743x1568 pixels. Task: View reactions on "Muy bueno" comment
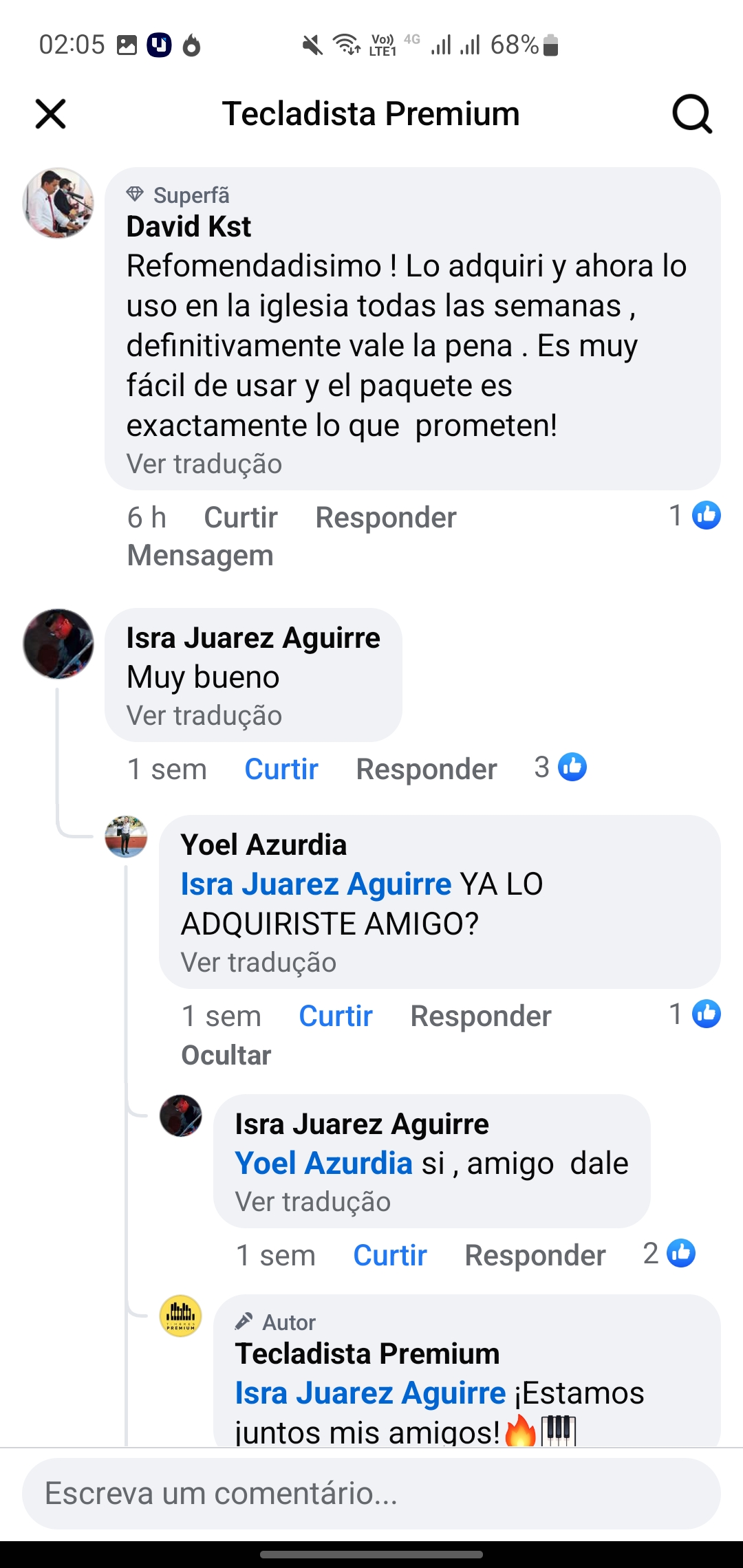(x=561, y=767)
